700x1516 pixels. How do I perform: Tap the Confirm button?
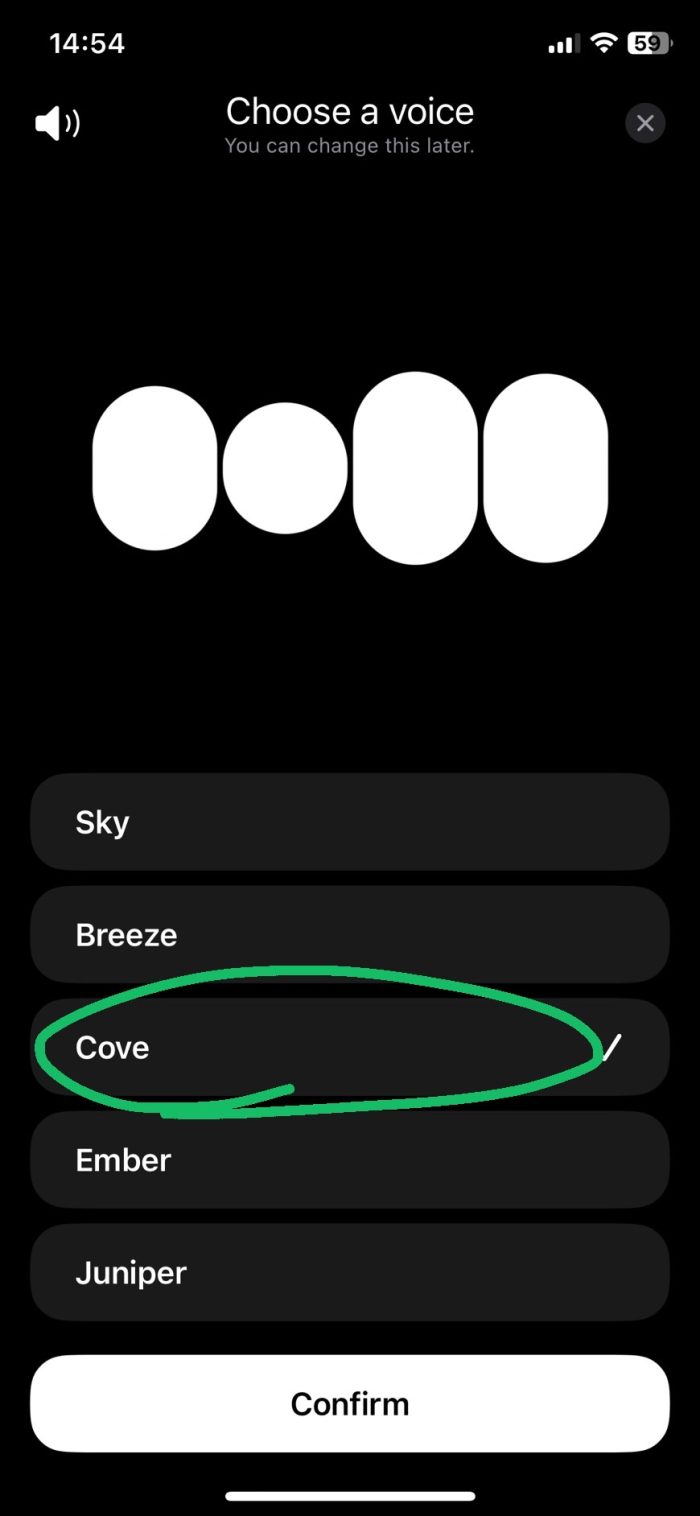349,1403
